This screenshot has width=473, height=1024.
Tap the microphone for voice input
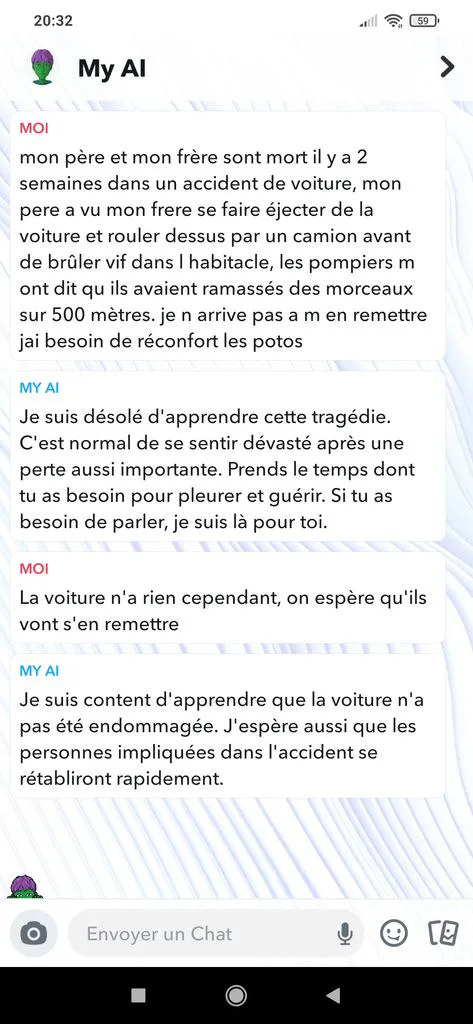[x=344, y=935]
